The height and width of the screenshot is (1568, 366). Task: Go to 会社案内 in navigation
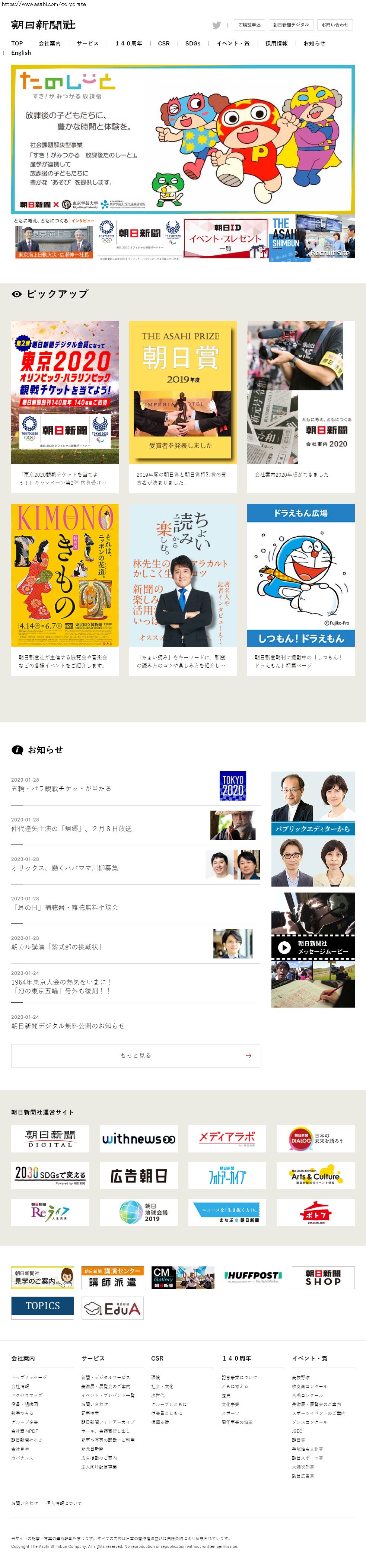pos(49,44)
